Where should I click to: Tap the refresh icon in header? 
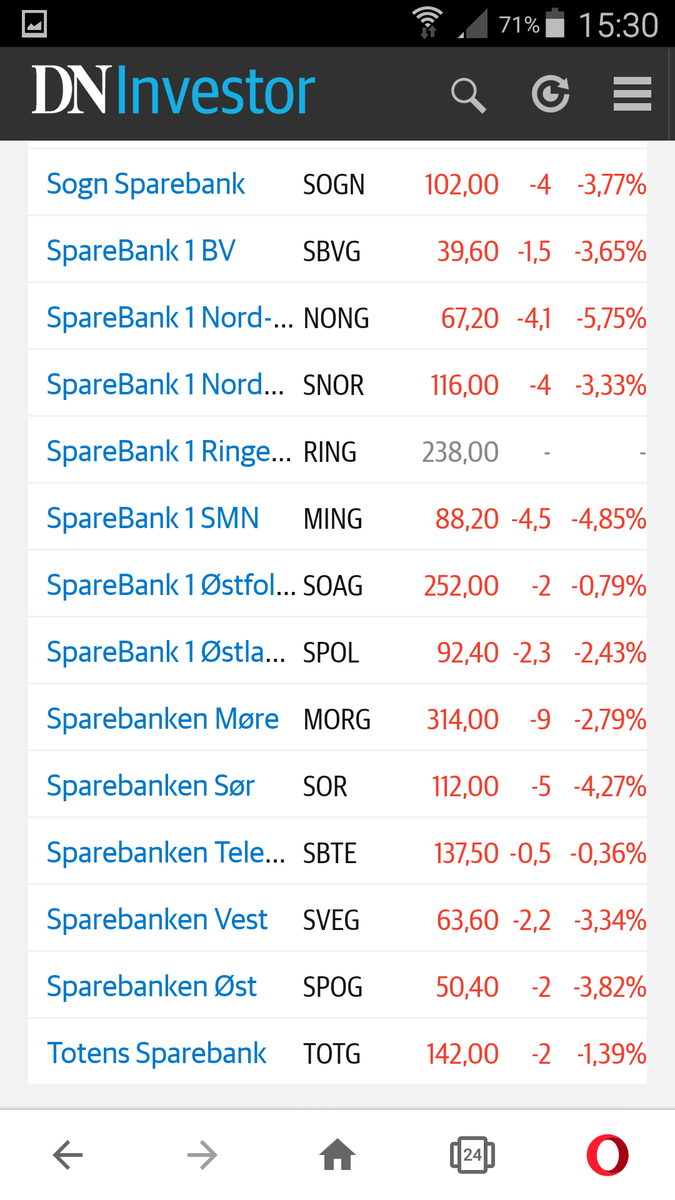[550, 95]
